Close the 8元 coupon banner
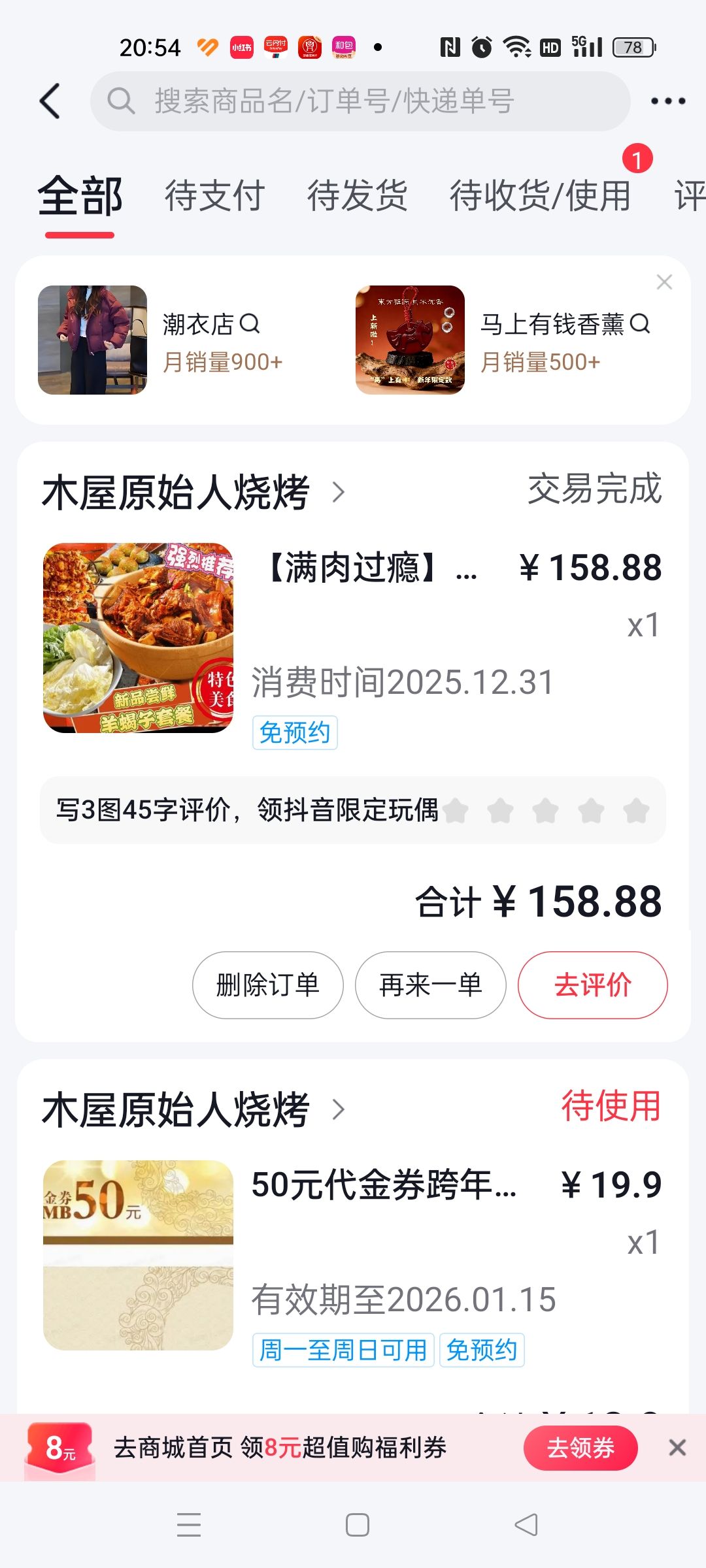This screenshot has height=1568, width=706. click(677, 1448)
